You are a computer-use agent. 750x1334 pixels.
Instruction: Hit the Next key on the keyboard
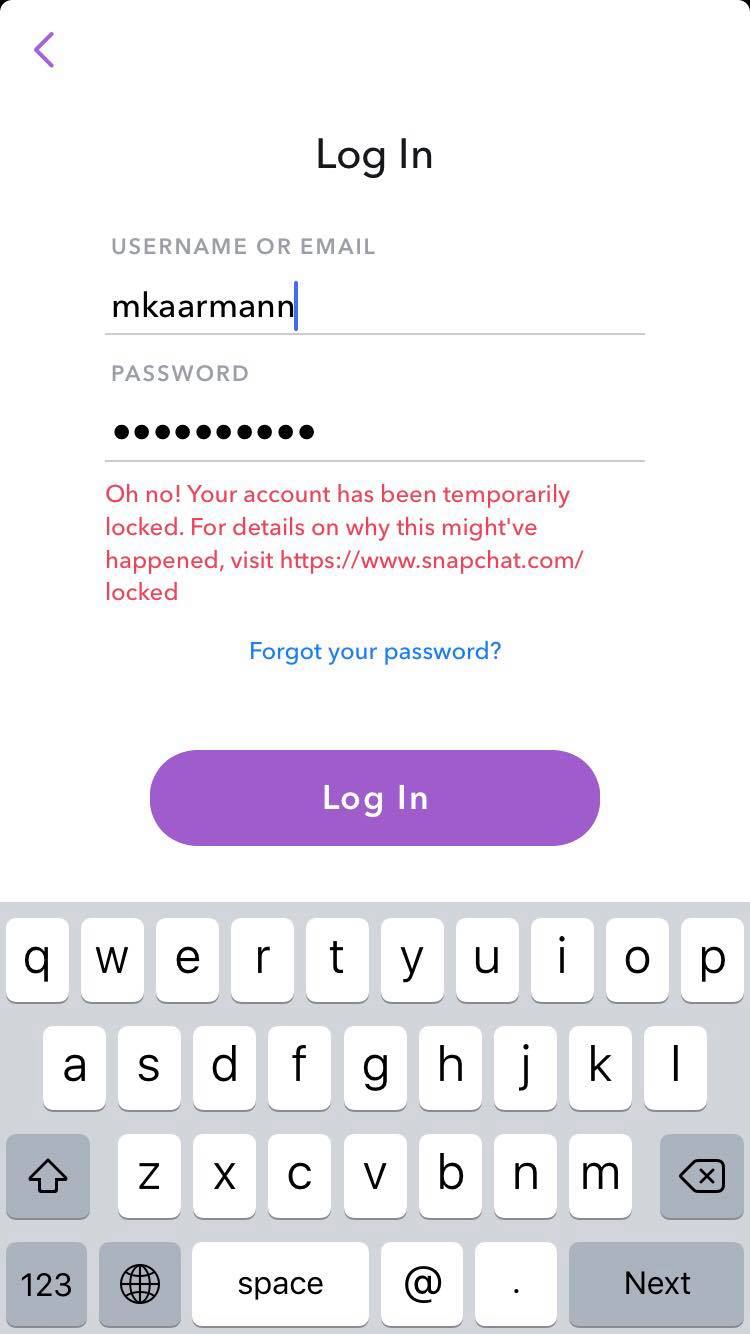pyautogui.click(x=657, y=1283)
